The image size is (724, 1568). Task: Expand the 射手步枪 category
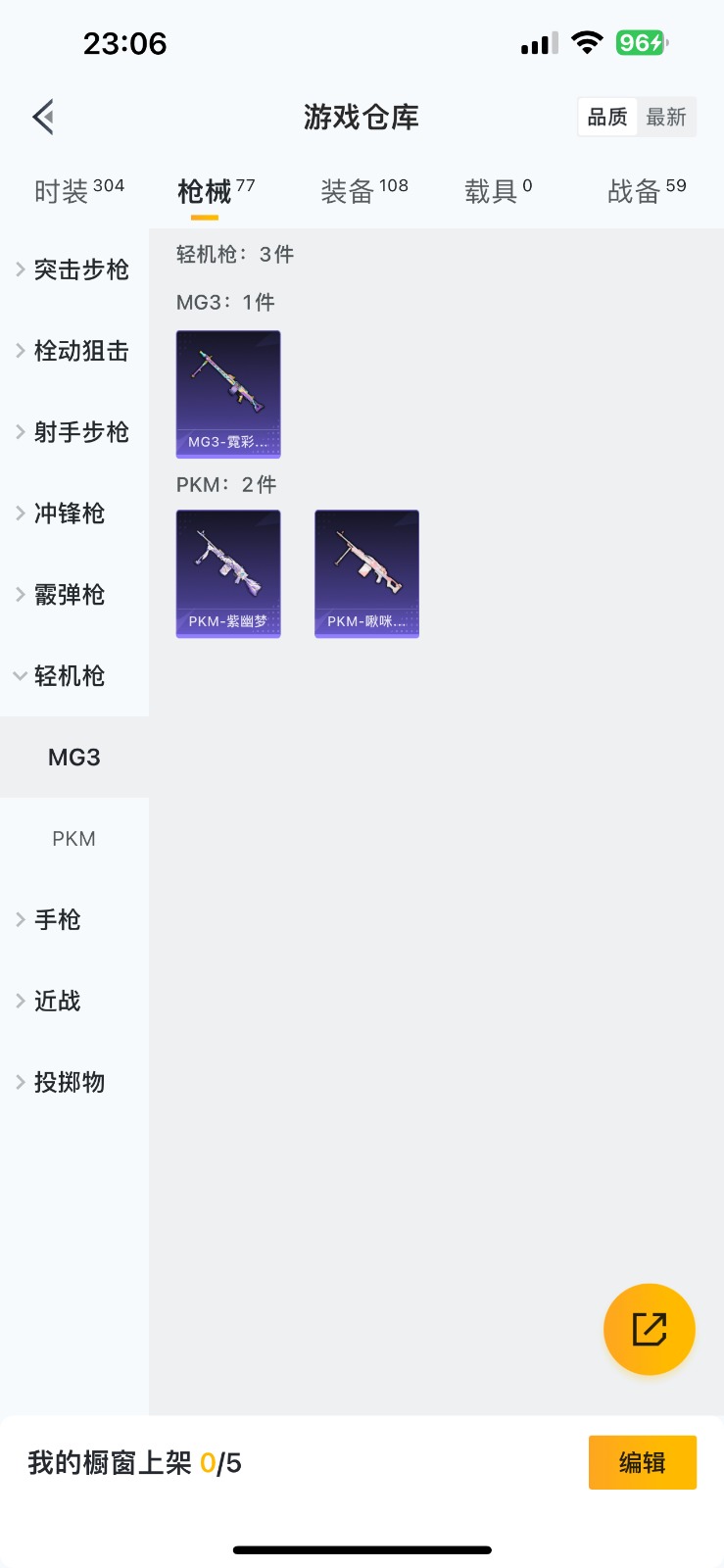click(x=74, y=432)
